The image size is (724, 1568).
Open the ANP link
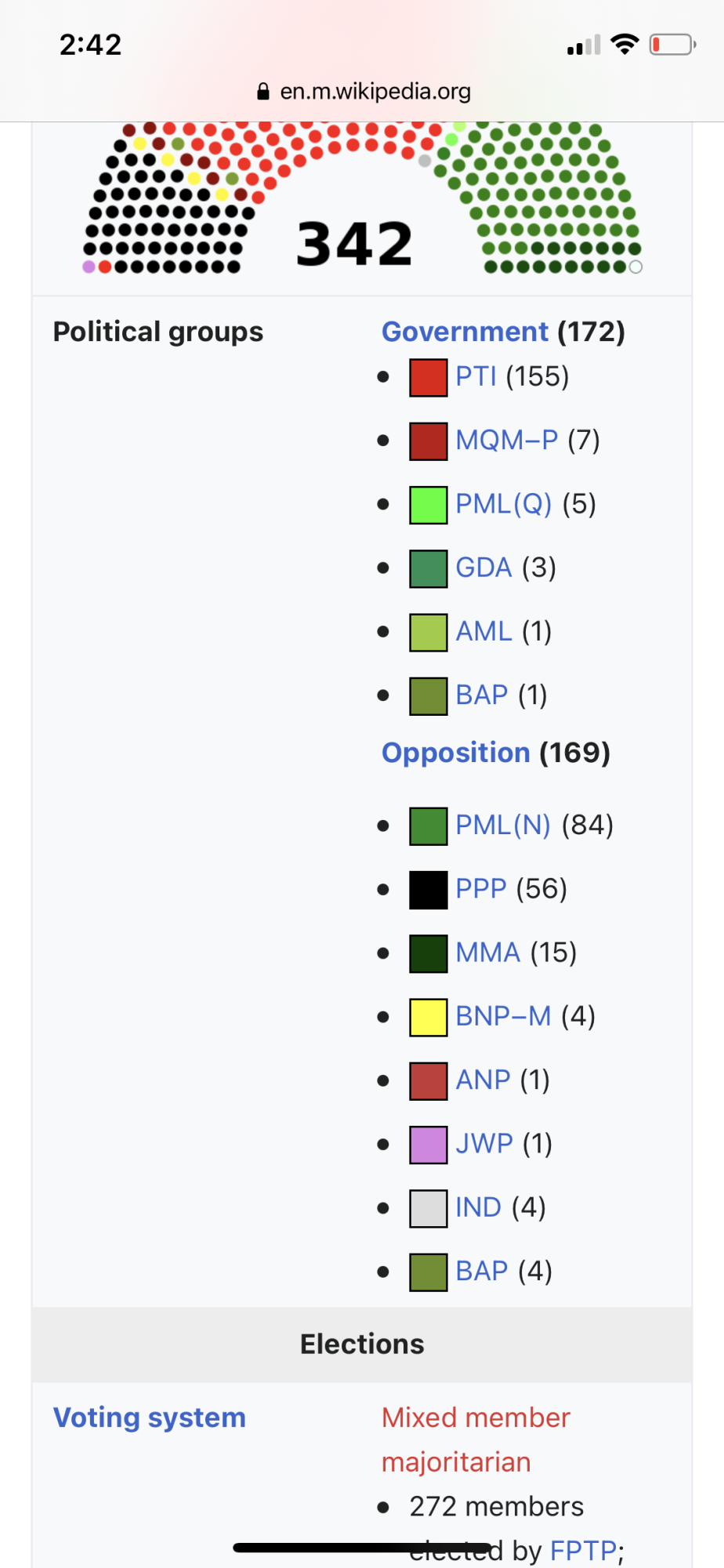483,1080
